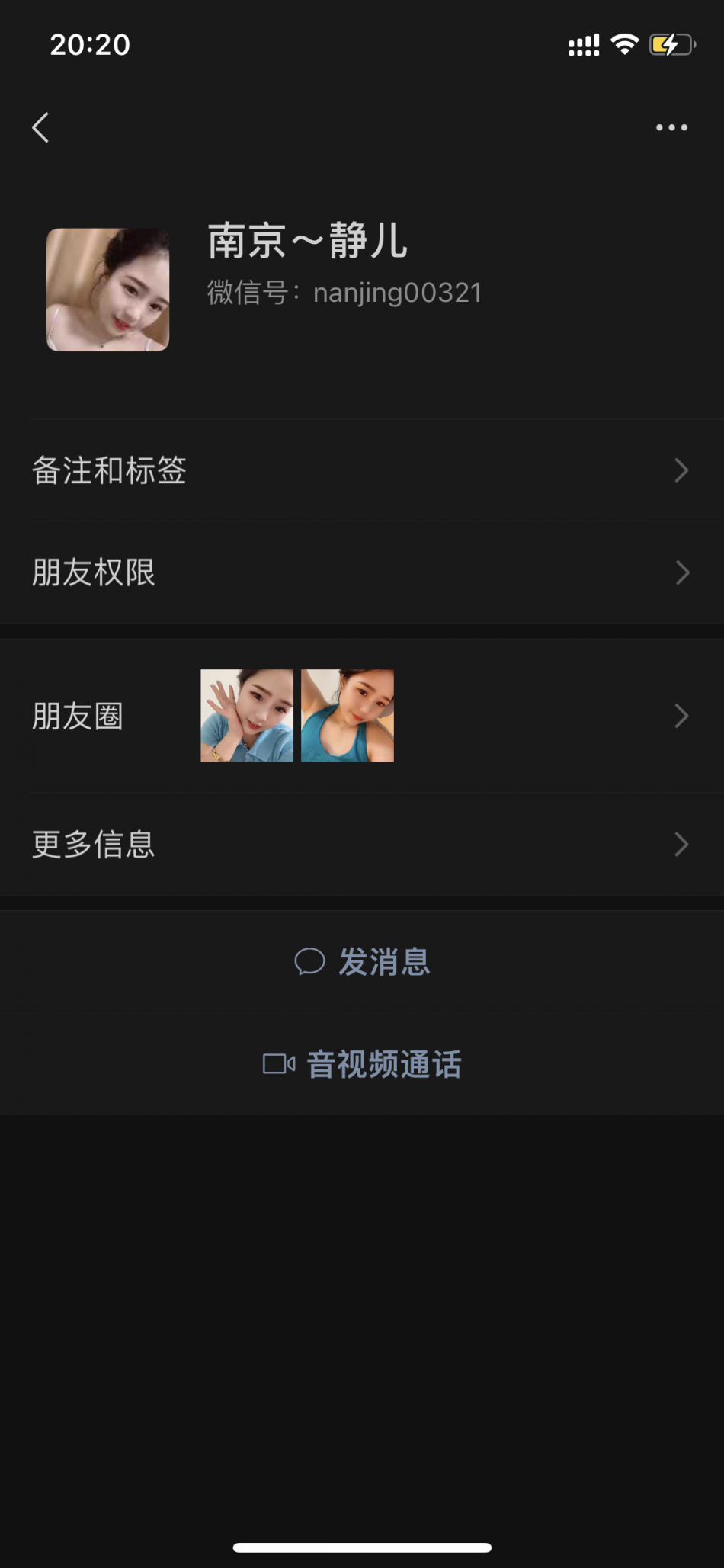724x1568 pixels.
Task: View the contact's profile picture
Action: pos(107,290)
